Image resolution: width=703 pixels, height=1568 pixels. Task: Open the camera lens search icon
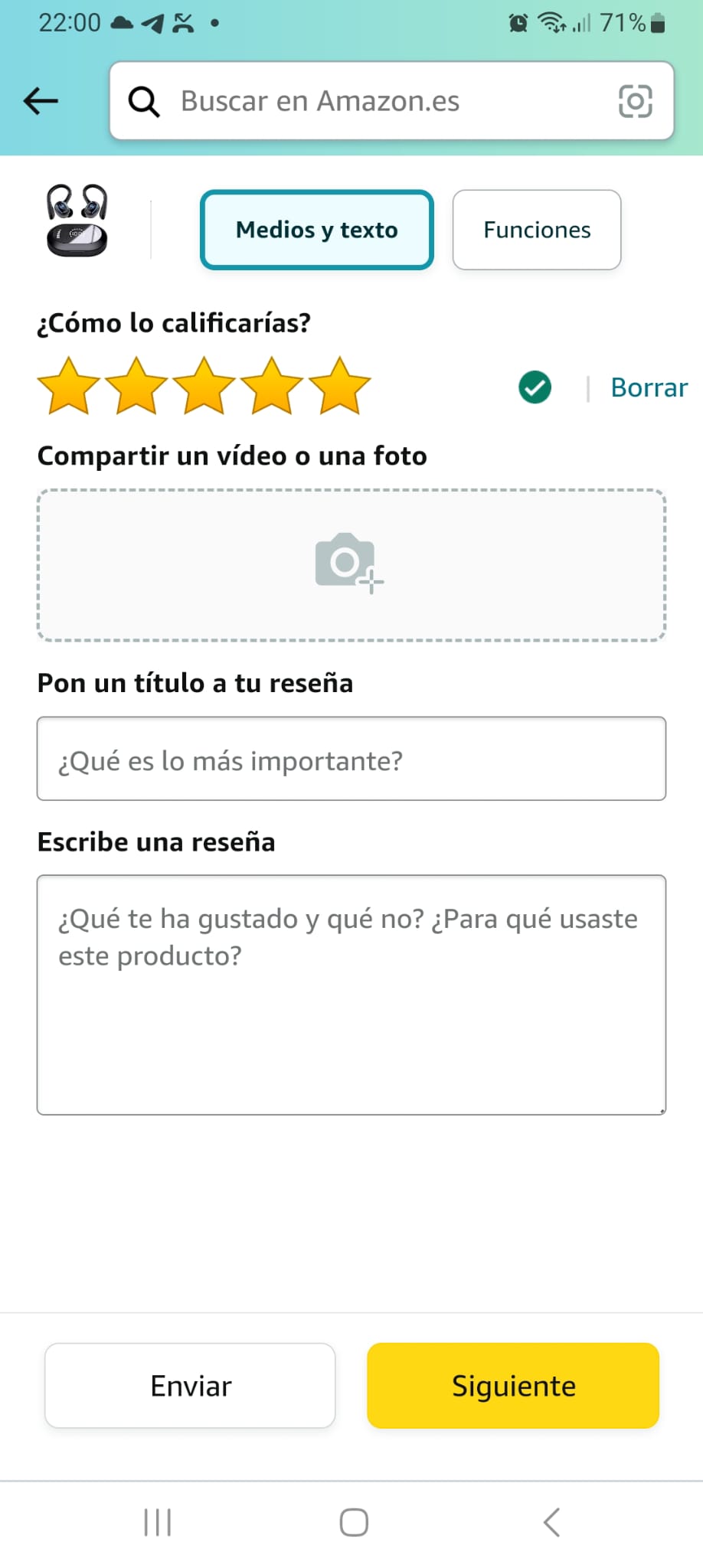pos(635,101)
